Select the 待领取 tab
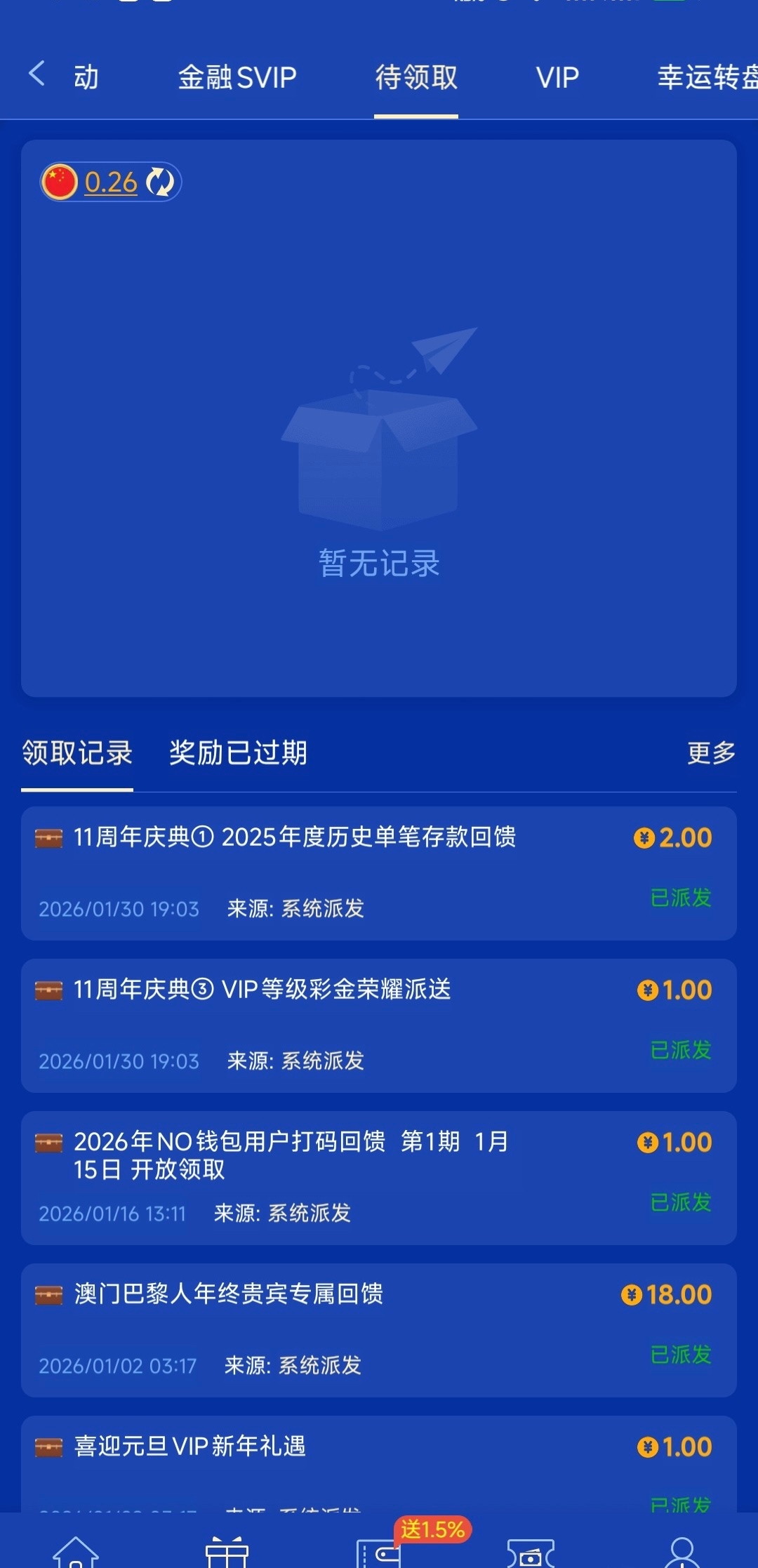 [x=416, y=77]
